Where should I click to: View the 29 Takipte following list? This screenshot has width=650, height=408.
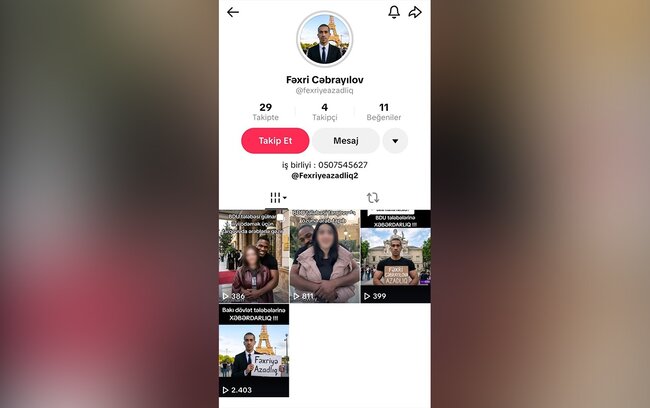pyautogui.click(x=265, y=111)
